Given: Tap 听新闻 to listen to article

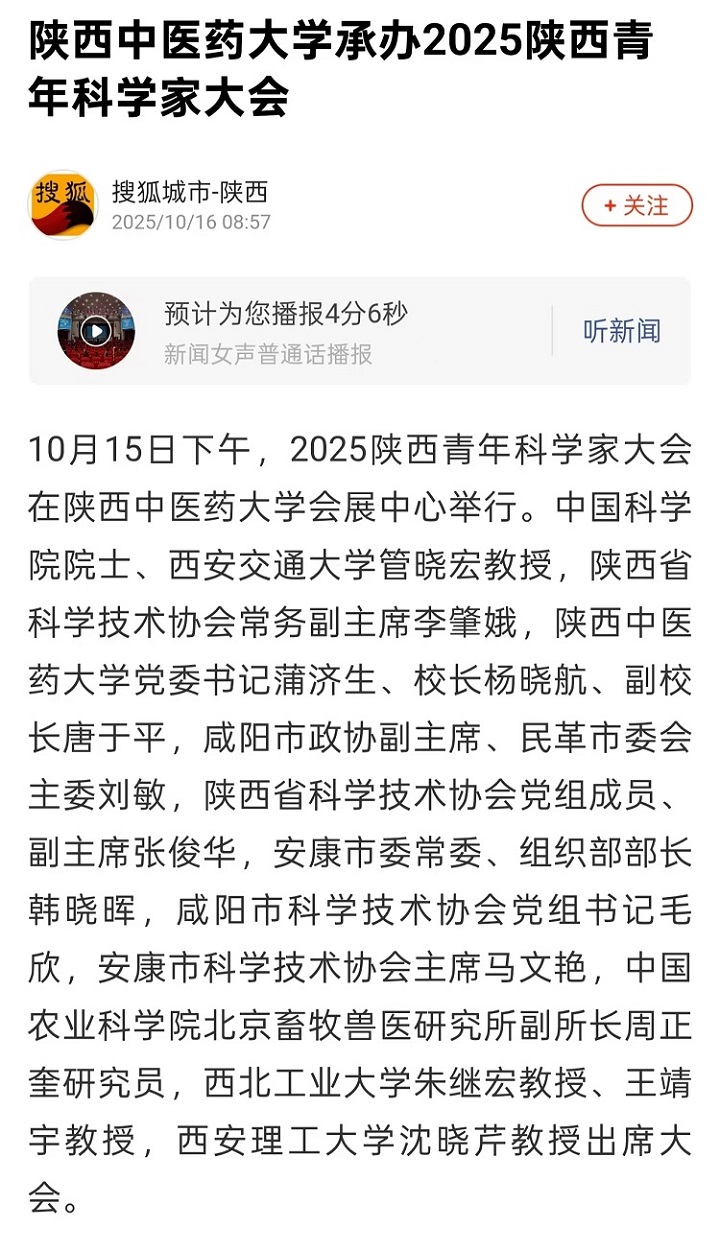Looking at the screenshot, I should [621, 331].
